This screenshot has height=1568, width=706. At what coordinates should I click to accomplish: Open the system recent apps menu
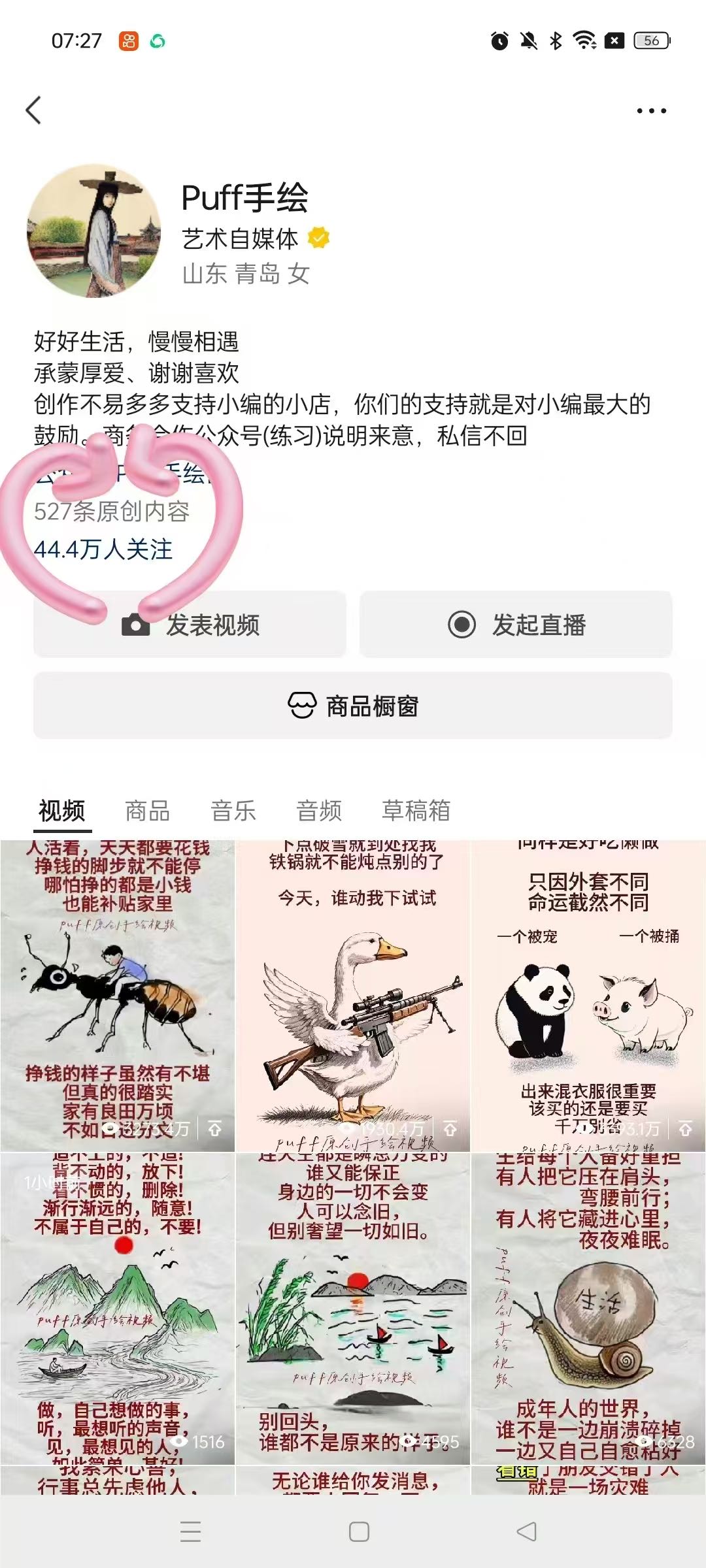[190, 1531]
